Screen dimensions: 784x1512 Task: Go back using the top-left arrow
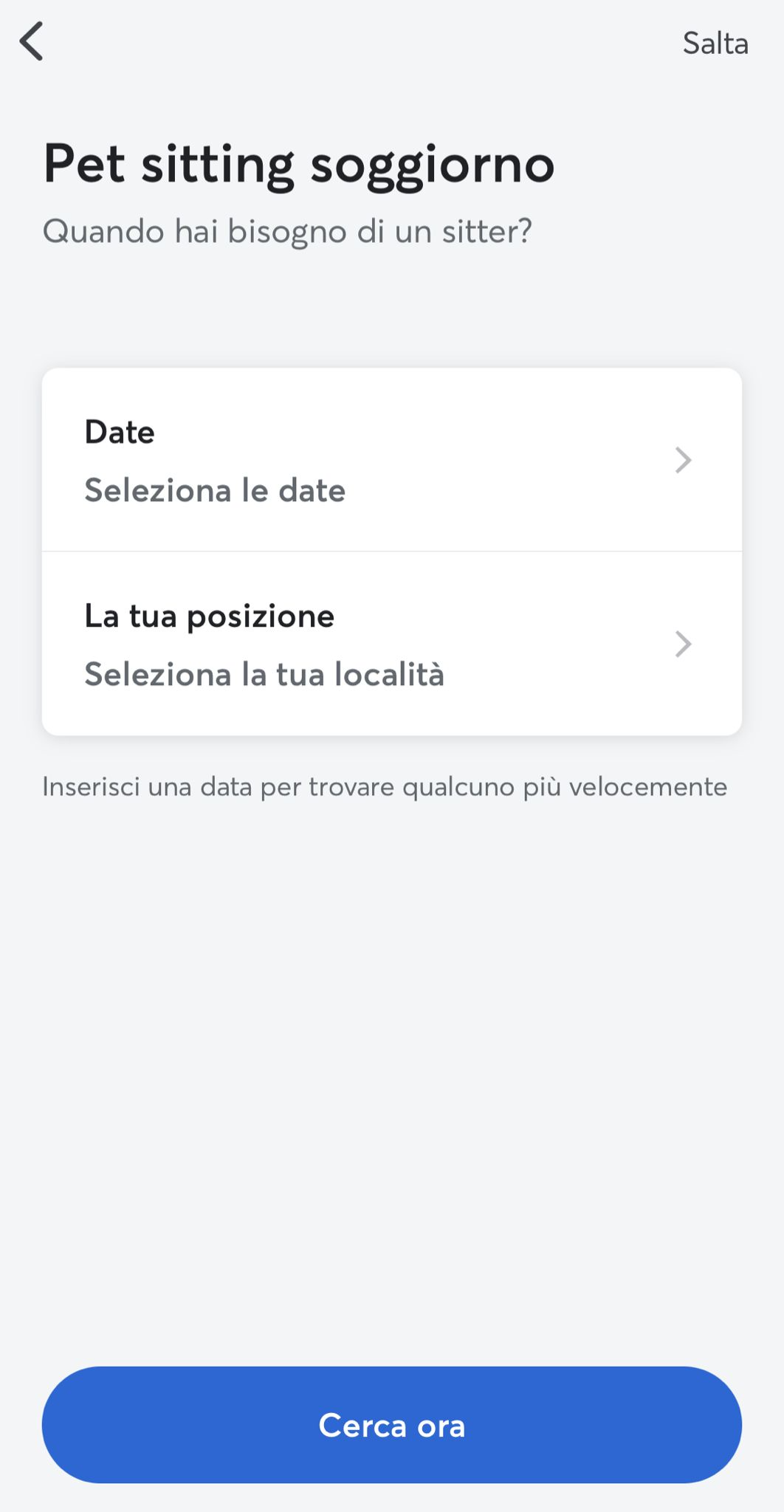[x=32, y=41]
